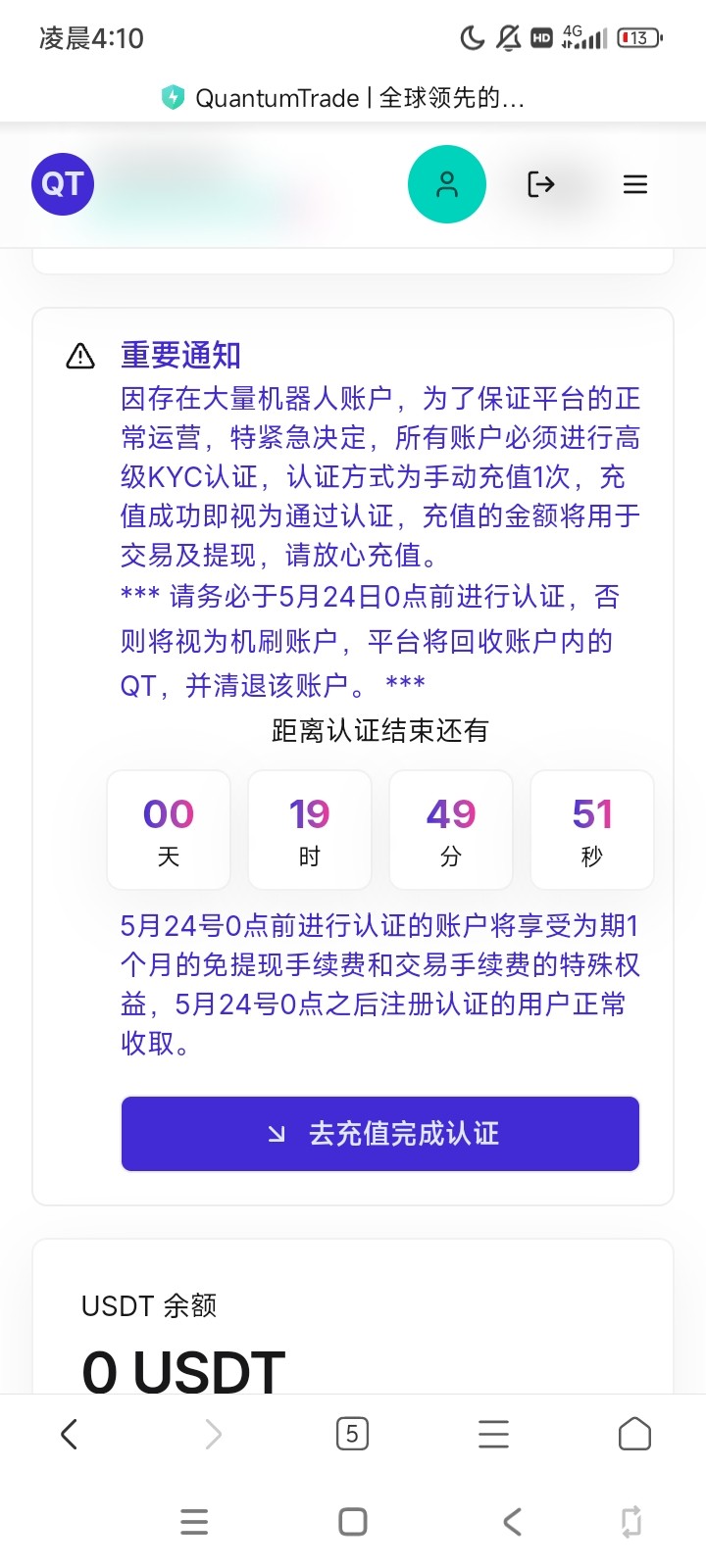Tap the QT logo avatar
This screenshot has width=706, height=1568.
(63, 184)
